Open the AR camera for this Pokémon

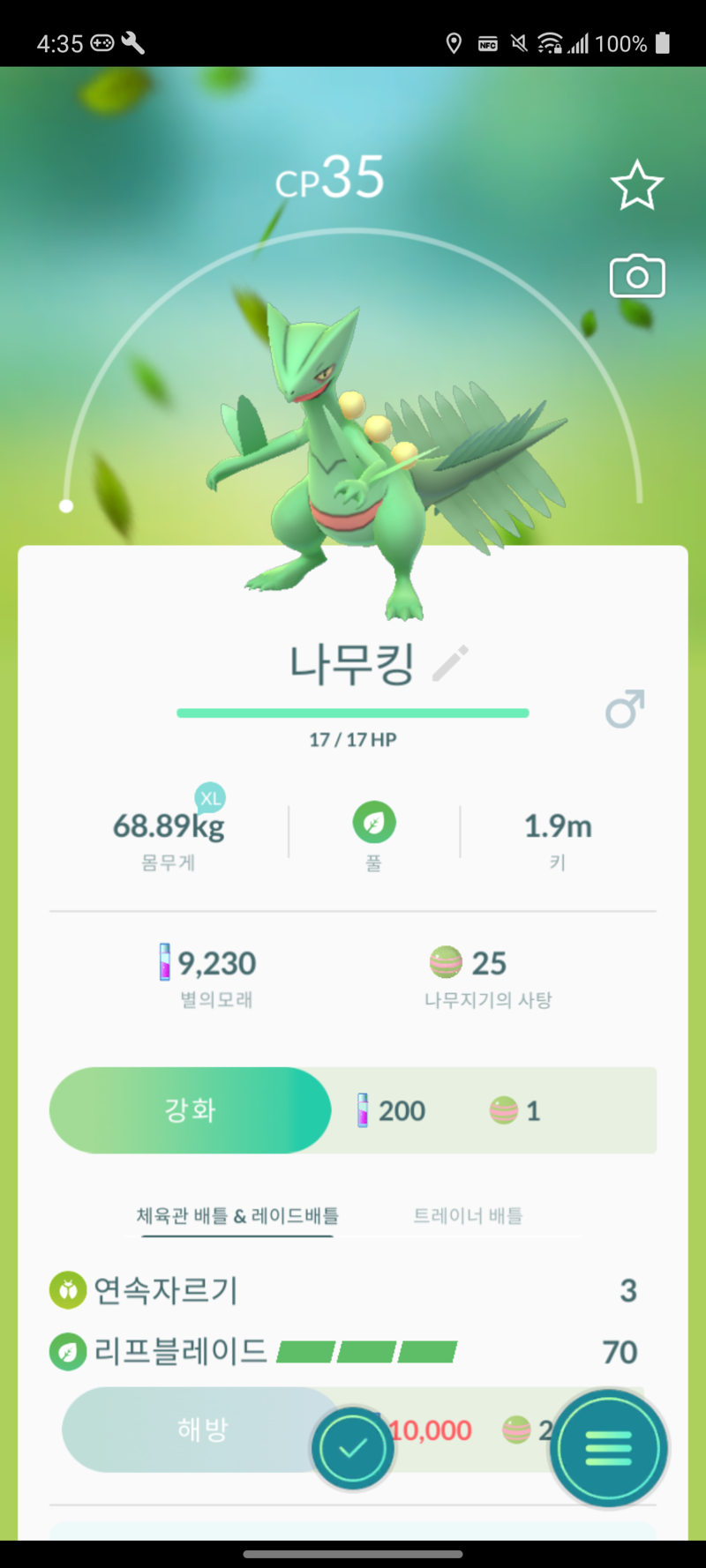[x=637, y=277]
